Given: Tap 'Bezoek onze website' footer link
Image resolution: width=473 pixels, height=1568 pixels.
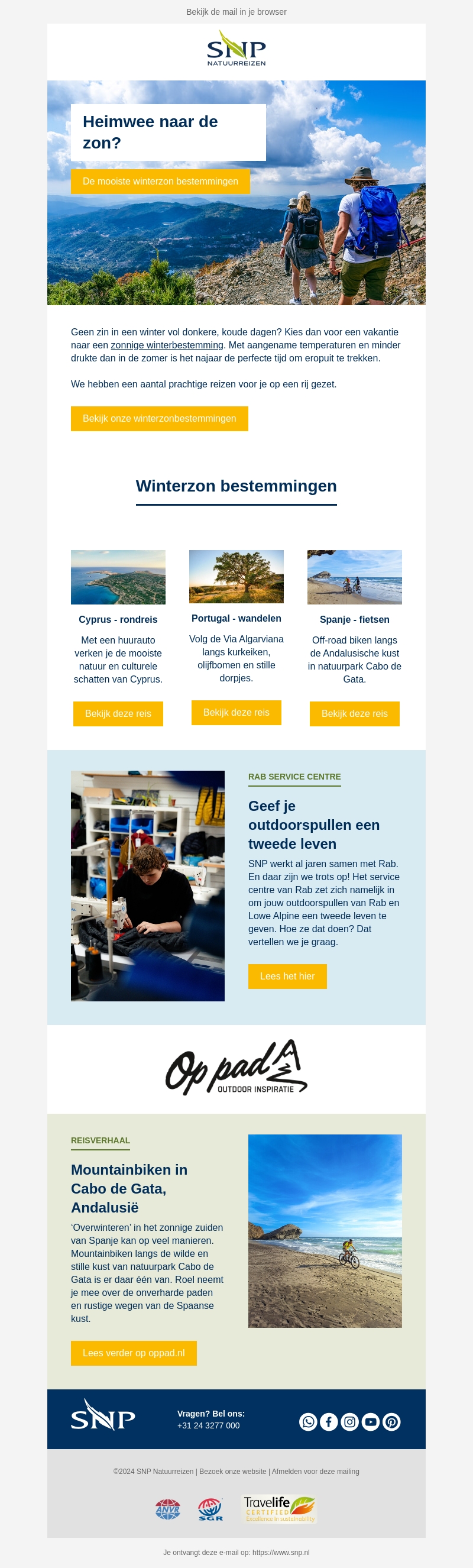Looking at the screenshot, I should pos(232,1471).
